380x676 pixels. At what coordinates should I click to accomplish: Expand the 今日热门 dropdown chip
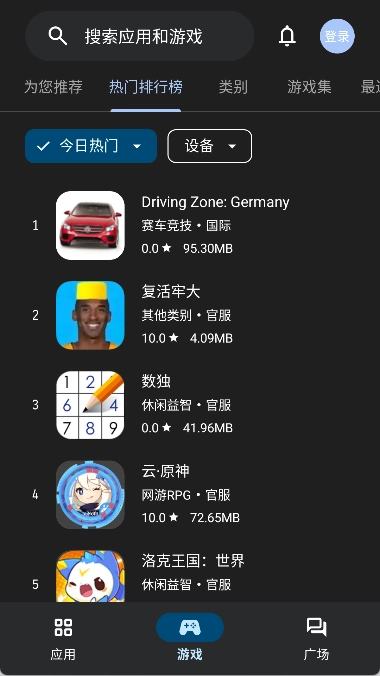(x=91, y=146)
